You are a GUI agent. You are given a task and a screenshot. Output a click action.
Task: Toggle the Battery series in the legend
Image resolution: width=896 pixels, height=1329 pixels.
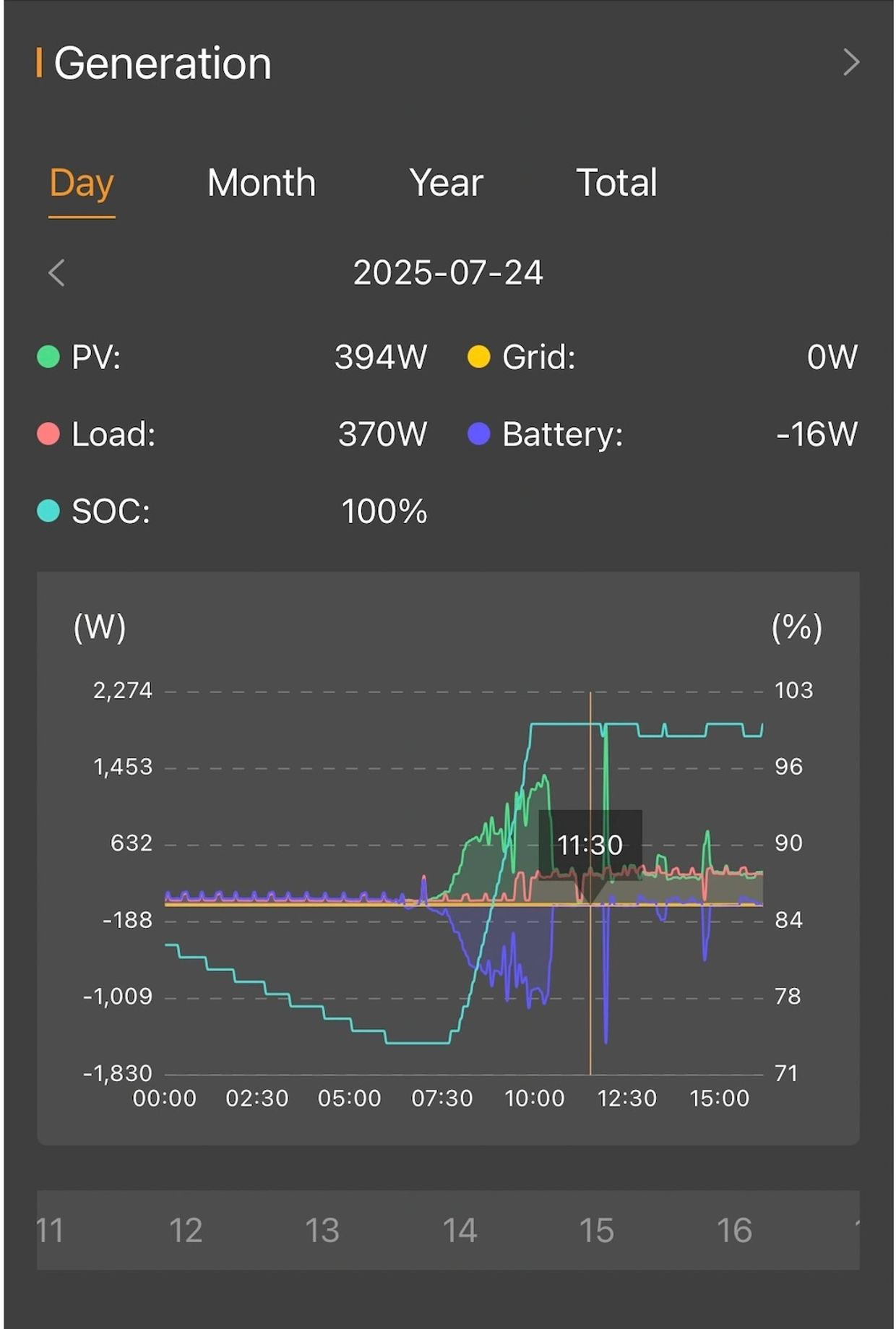click(546, 434)
